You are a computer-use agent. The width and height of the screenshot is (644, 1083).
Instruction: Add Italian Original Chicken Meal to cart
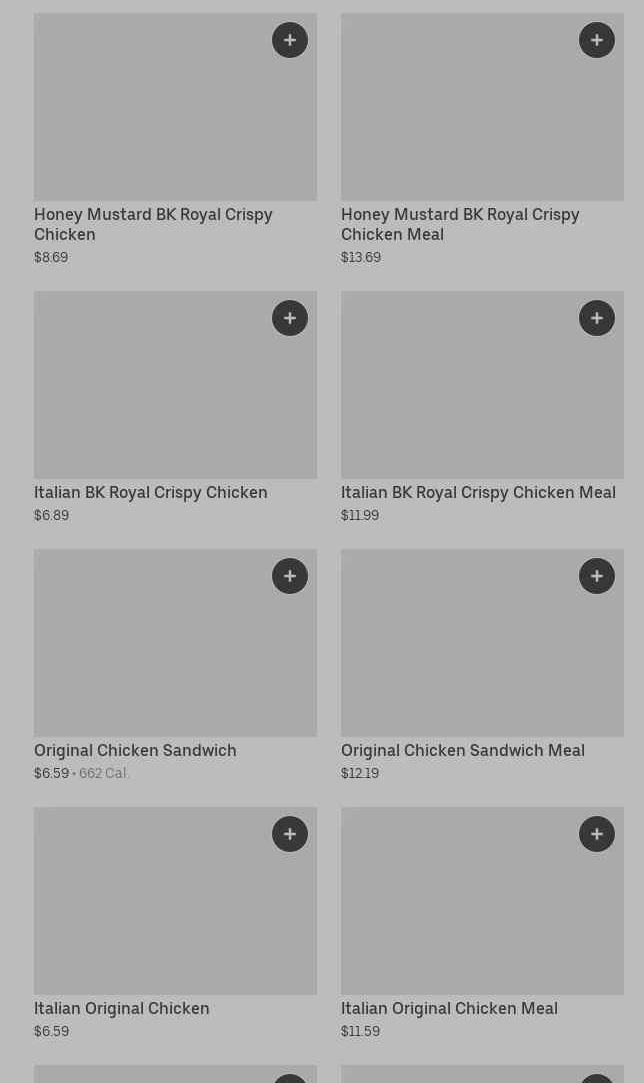[597, 834]
